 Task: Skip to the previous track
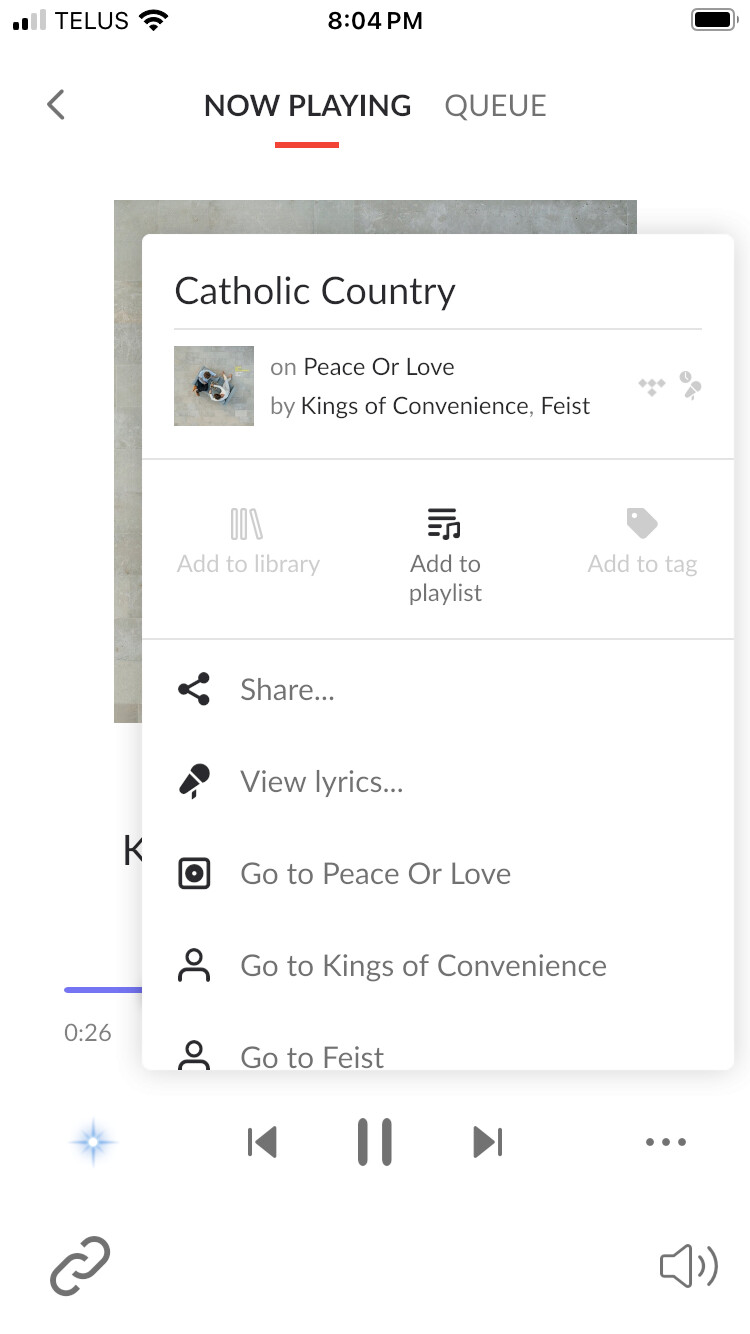(262, 1142)
